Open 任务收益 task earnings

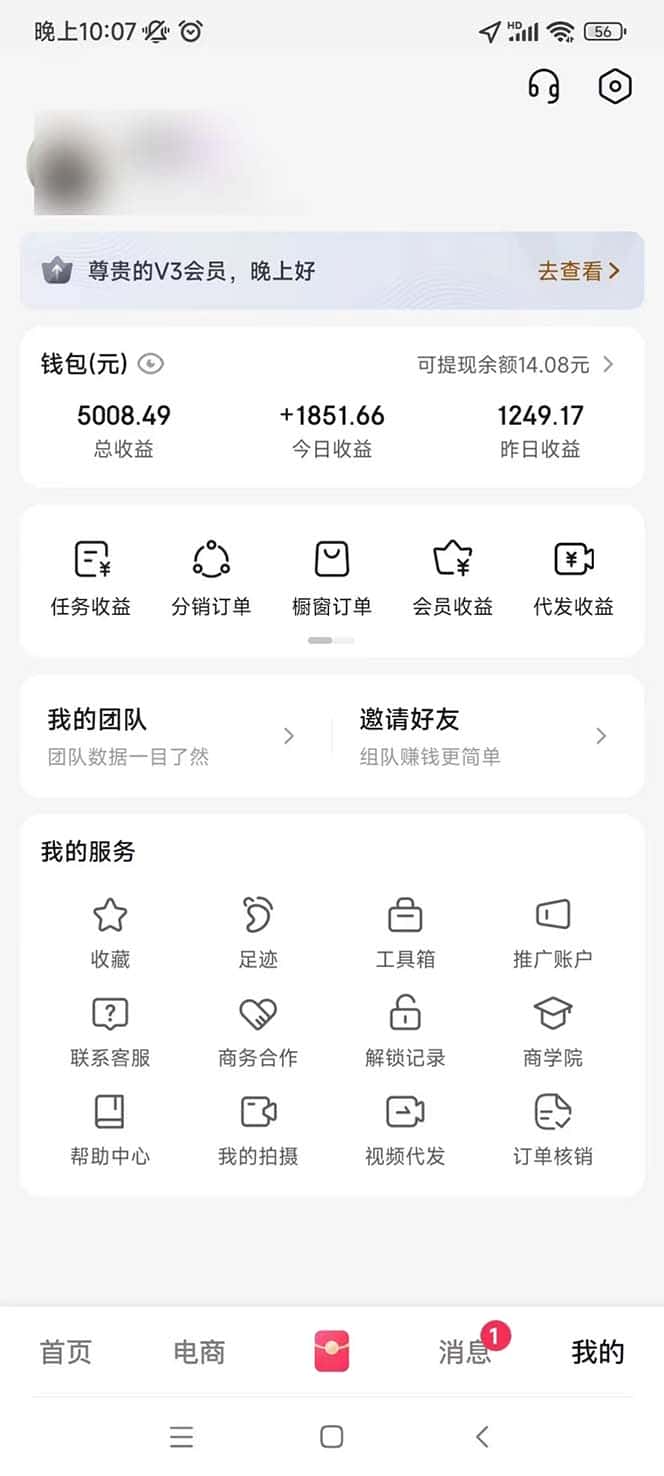pos(91,578)
